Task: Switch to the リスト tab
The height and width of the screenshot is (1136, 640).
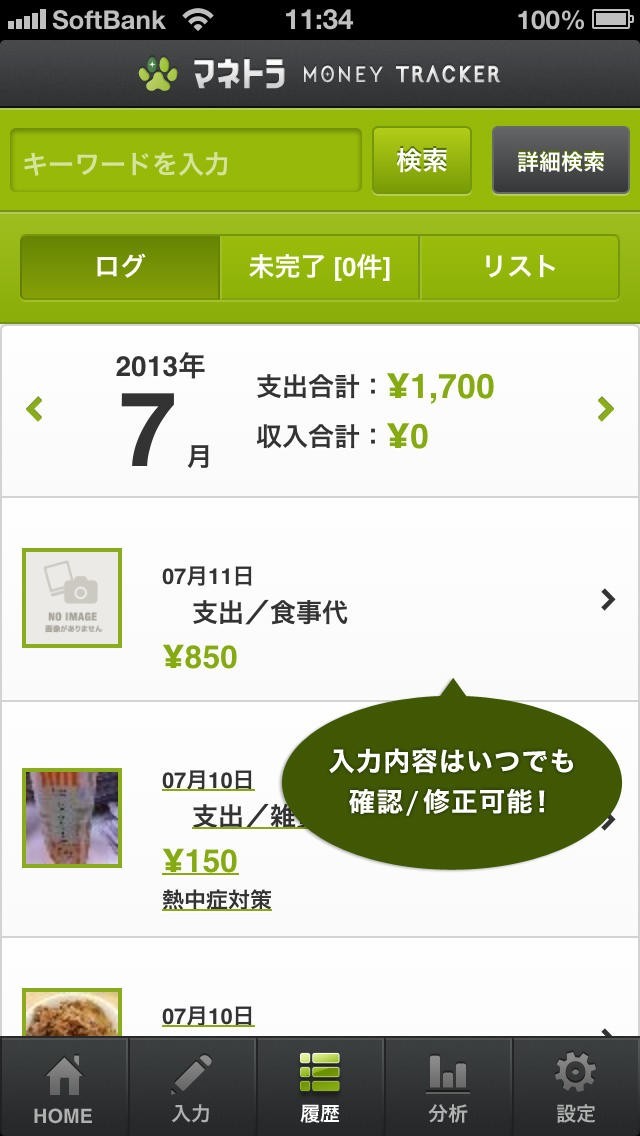Action: [x=519, y=267]
